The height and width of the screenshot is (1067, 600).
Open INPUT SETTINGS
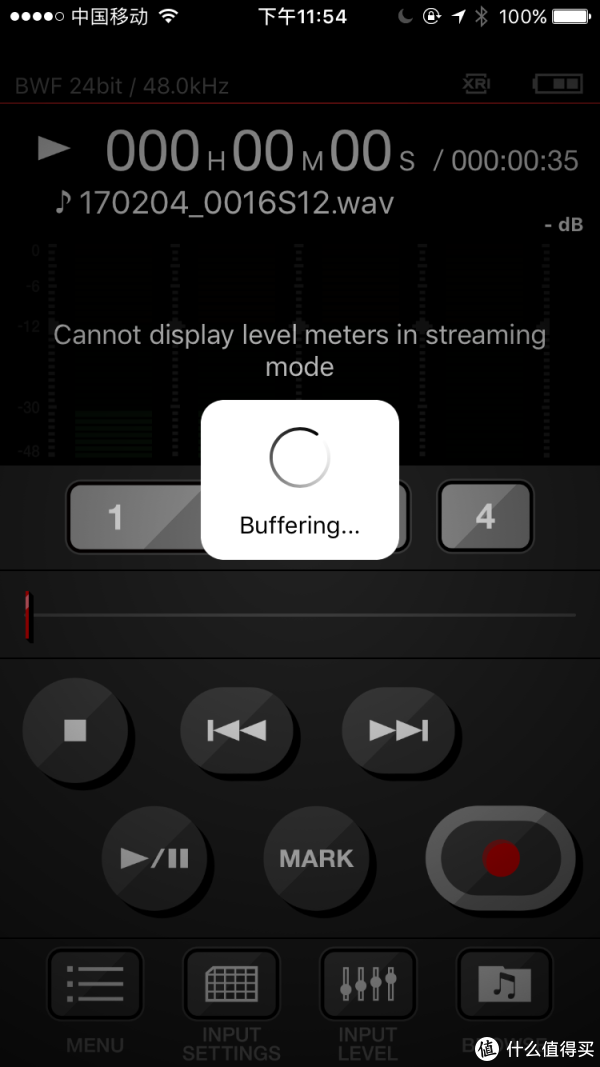point(231,983)
